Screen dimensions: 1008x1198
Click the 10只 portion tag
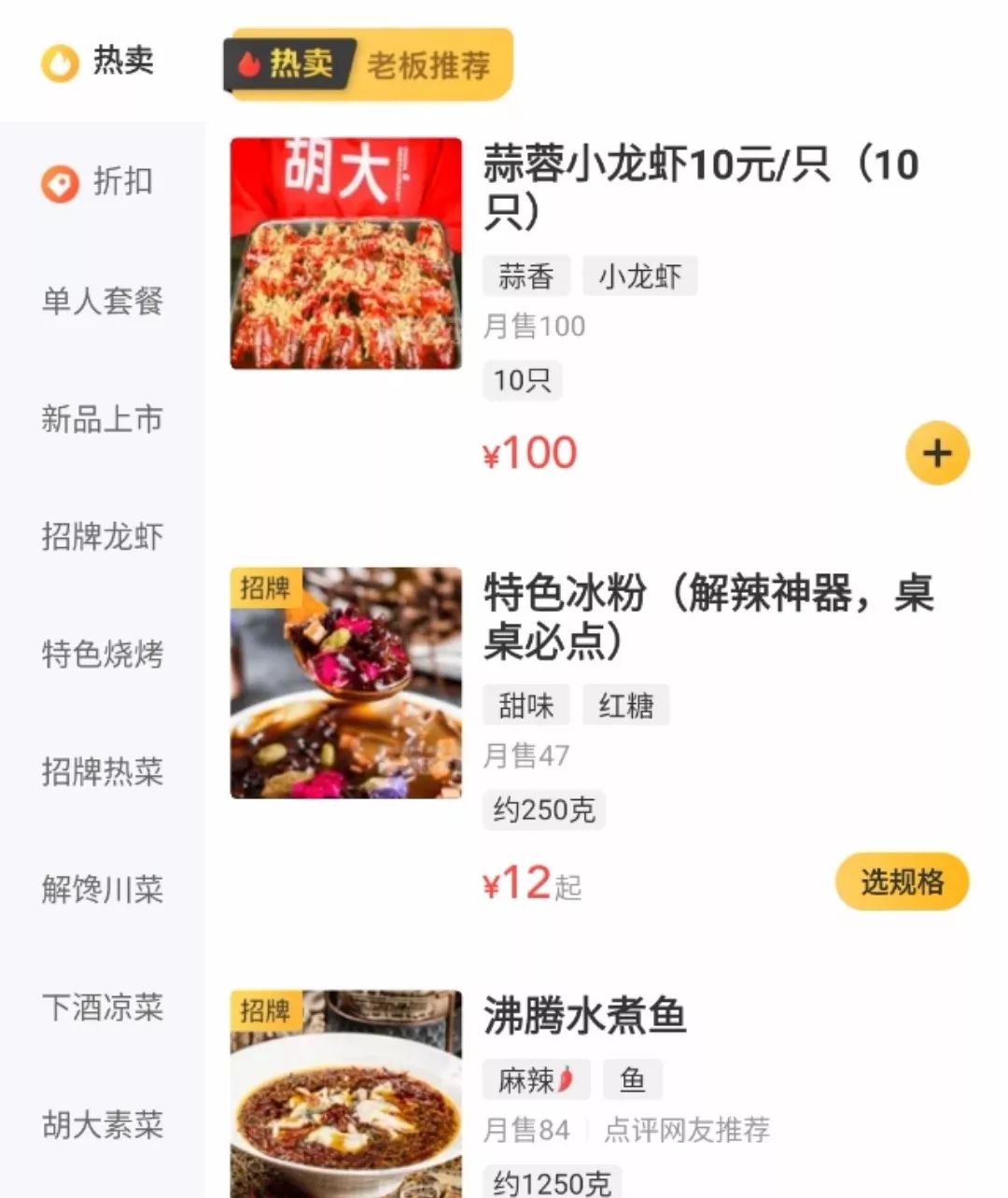[x=522, y=380]
